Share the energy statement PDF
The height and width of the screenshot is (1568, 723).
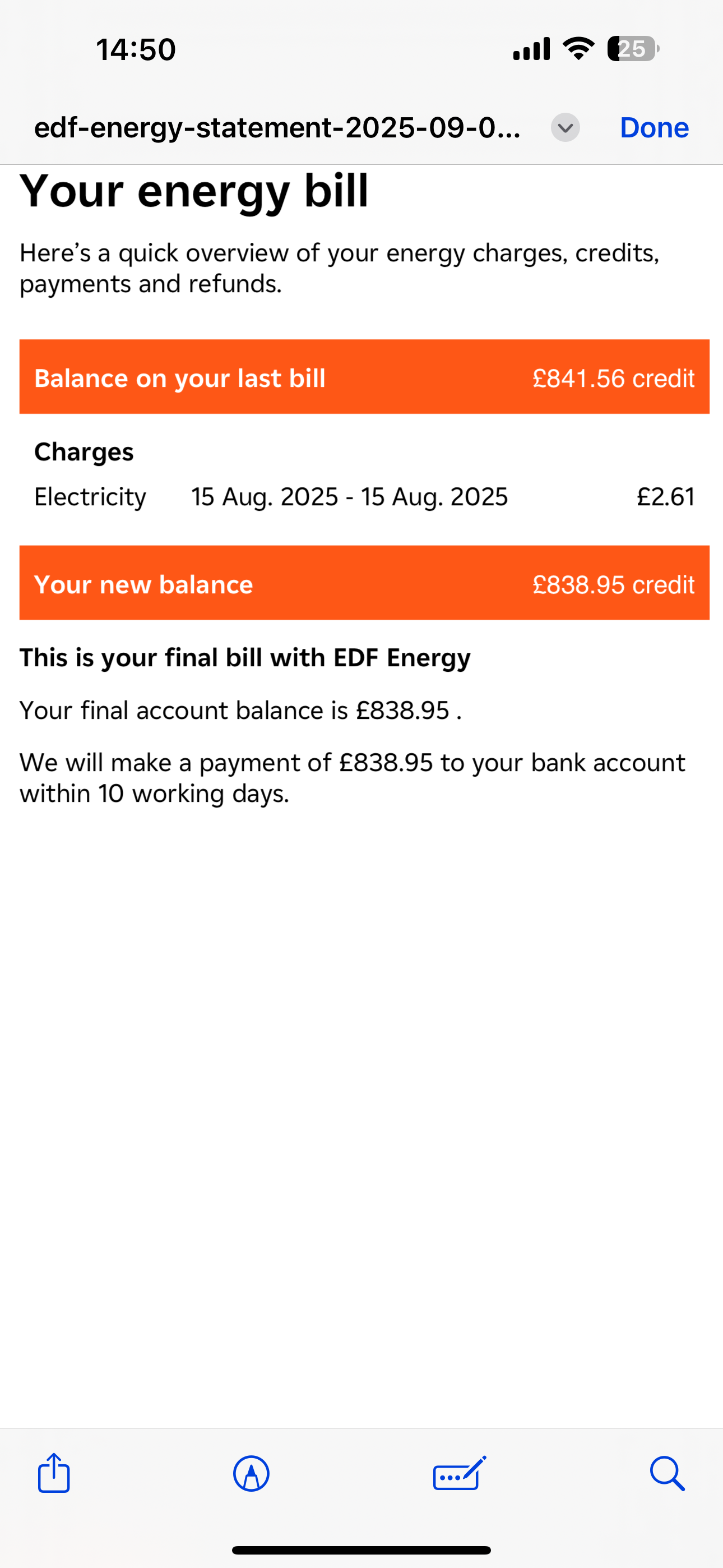click(x=54, y=1473)
